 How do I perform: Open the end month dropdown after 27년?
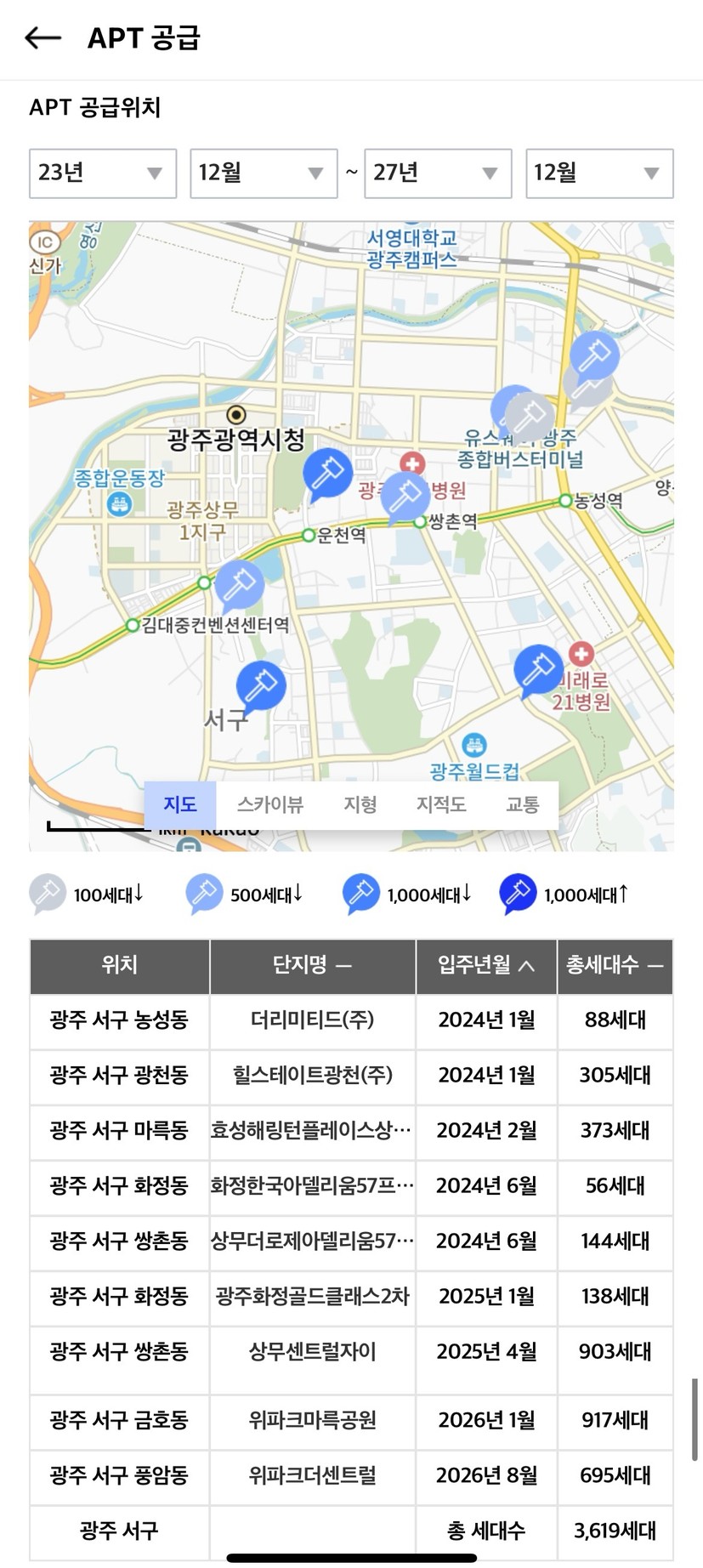(599, 173)
